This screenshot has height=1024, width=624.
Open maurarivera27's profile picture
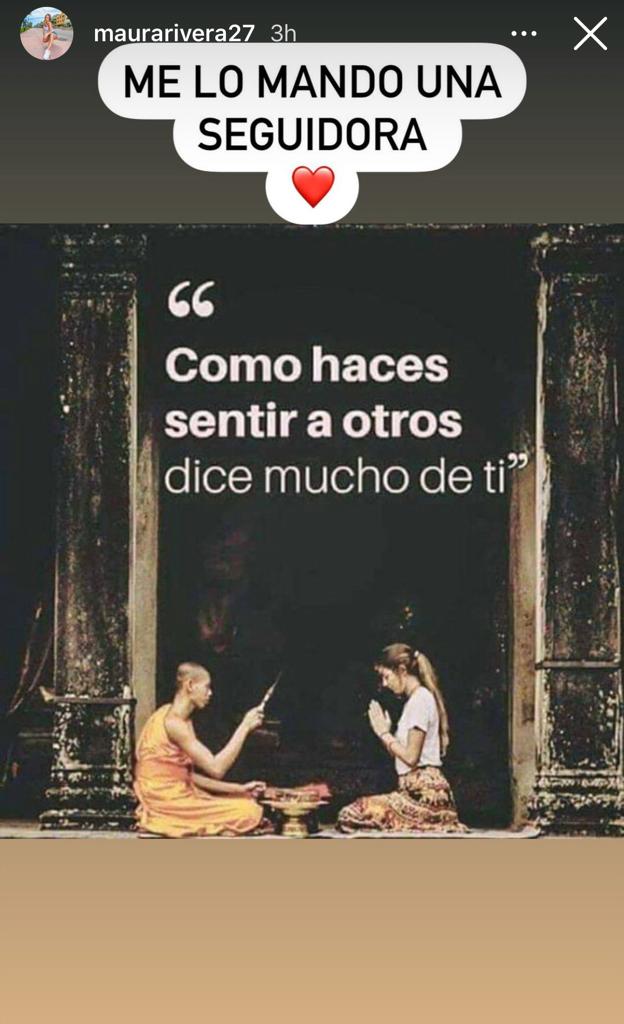pyautogui.click(x=46, y=33)
